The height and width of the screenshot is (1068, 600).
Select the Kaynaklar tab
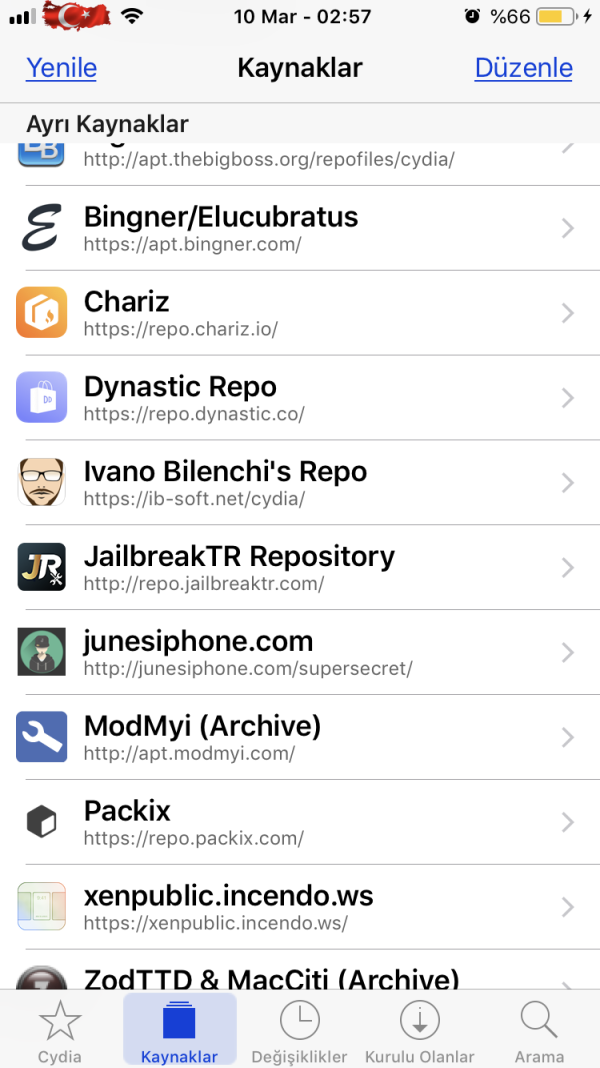tap(180, 1031)
